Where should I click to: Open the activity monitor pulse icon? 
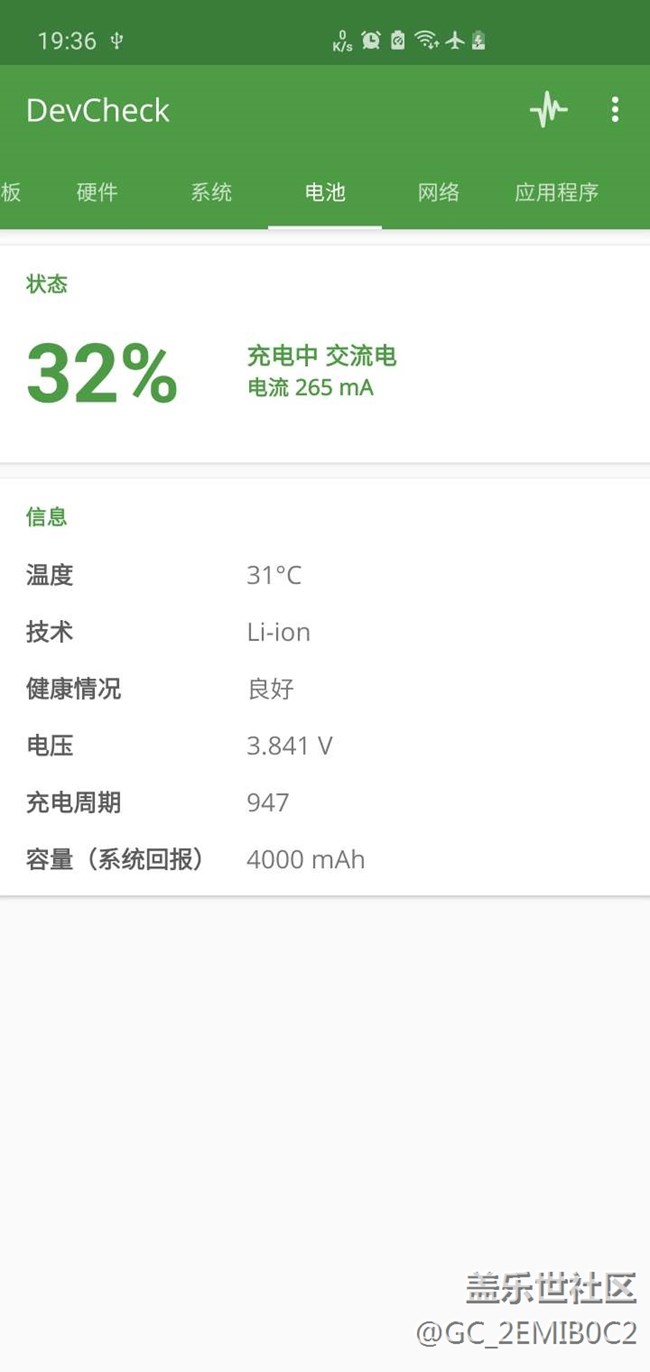pyautogui.click(x=548, y=110)
